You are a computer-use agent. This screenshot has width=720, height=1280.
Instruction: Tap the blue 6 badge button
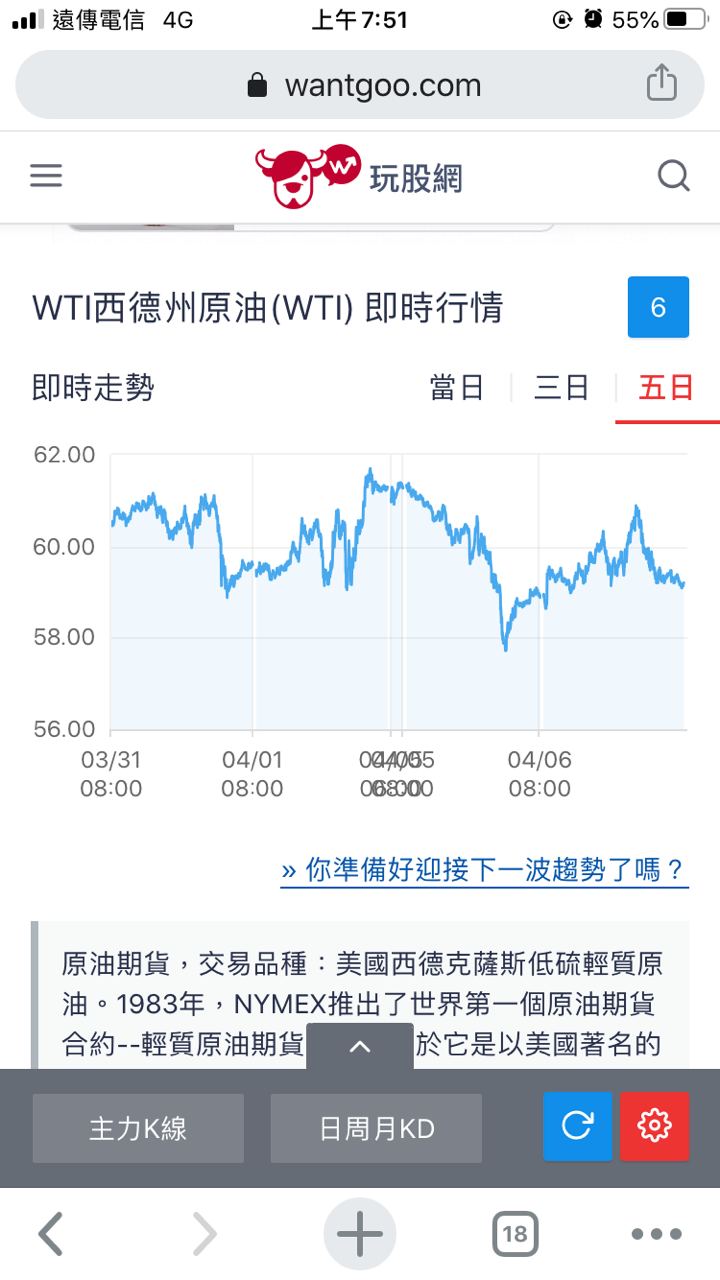coord(658,307)
